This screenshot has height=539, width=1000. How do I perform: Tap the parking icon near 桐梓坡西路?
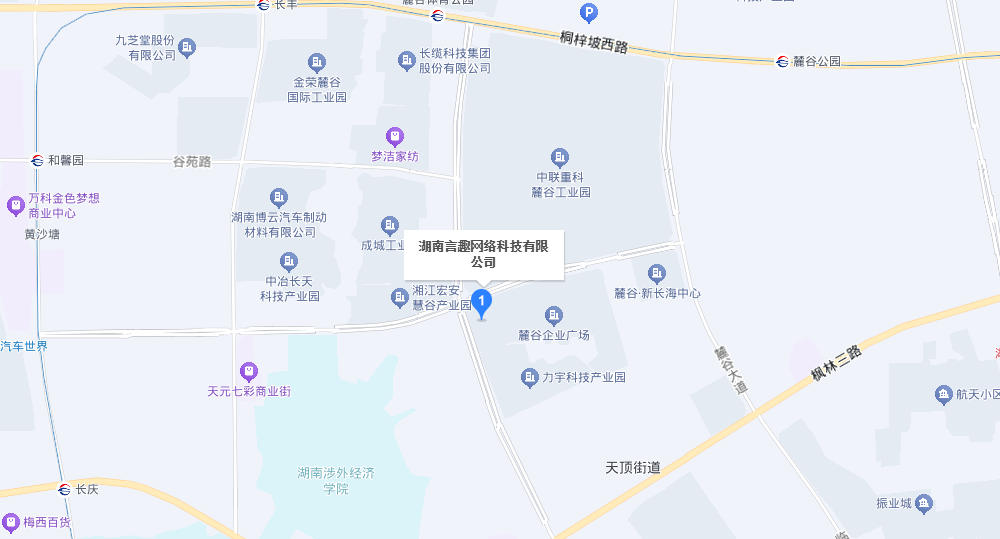coord(590,13)
